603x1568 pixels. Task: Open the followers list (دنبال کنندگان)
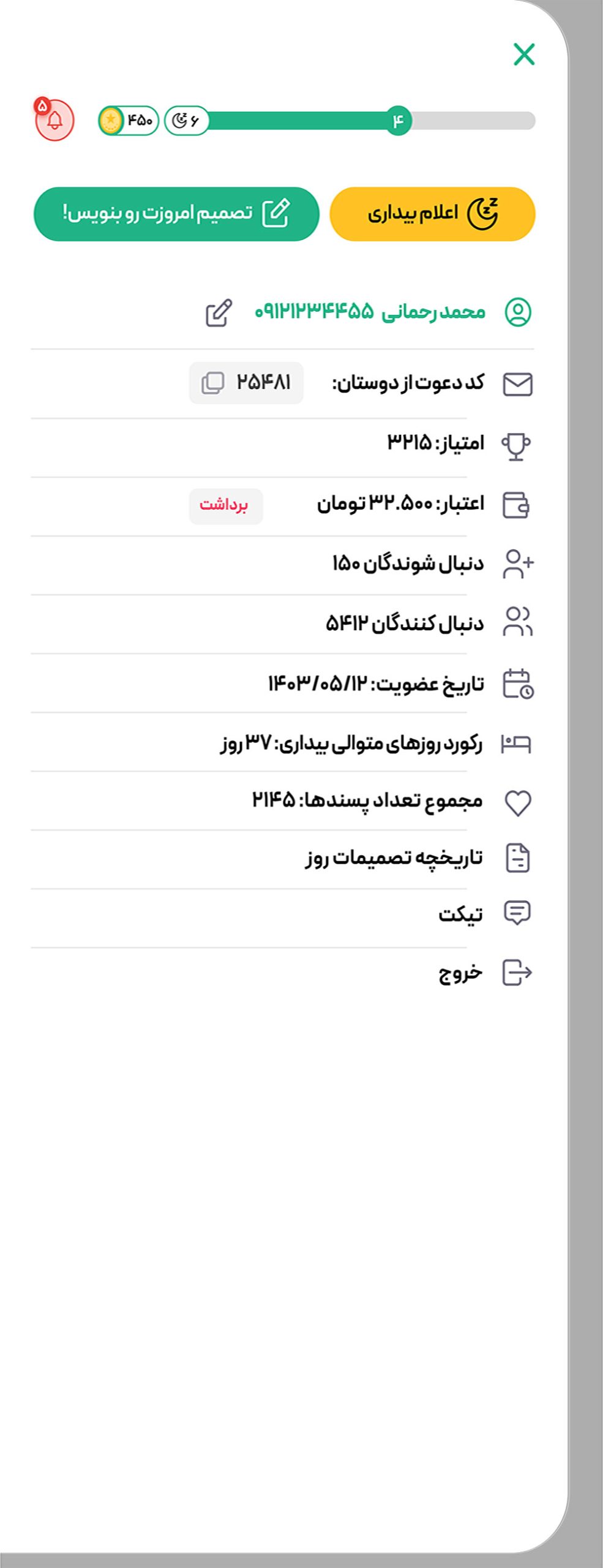coord(404,623)
